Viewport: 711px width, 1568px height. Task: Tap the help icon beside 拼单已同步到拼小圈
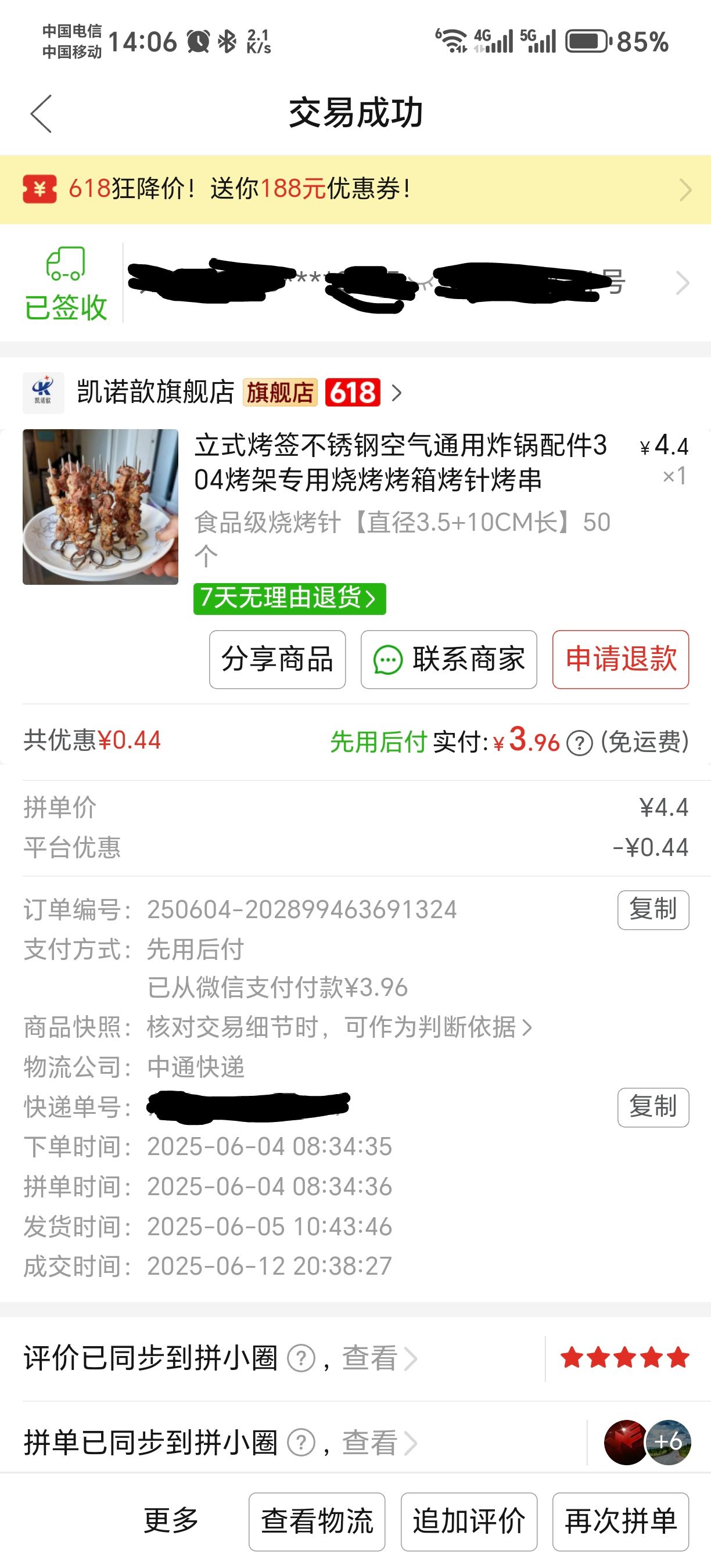click(x=301, y=1443)
